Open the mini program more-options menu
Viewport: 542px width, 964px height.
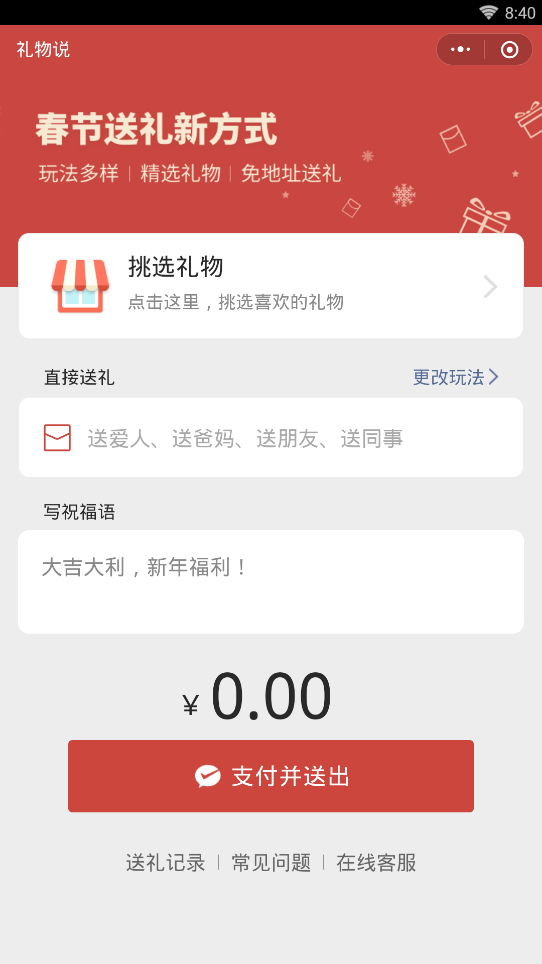(x=461, y=49)
